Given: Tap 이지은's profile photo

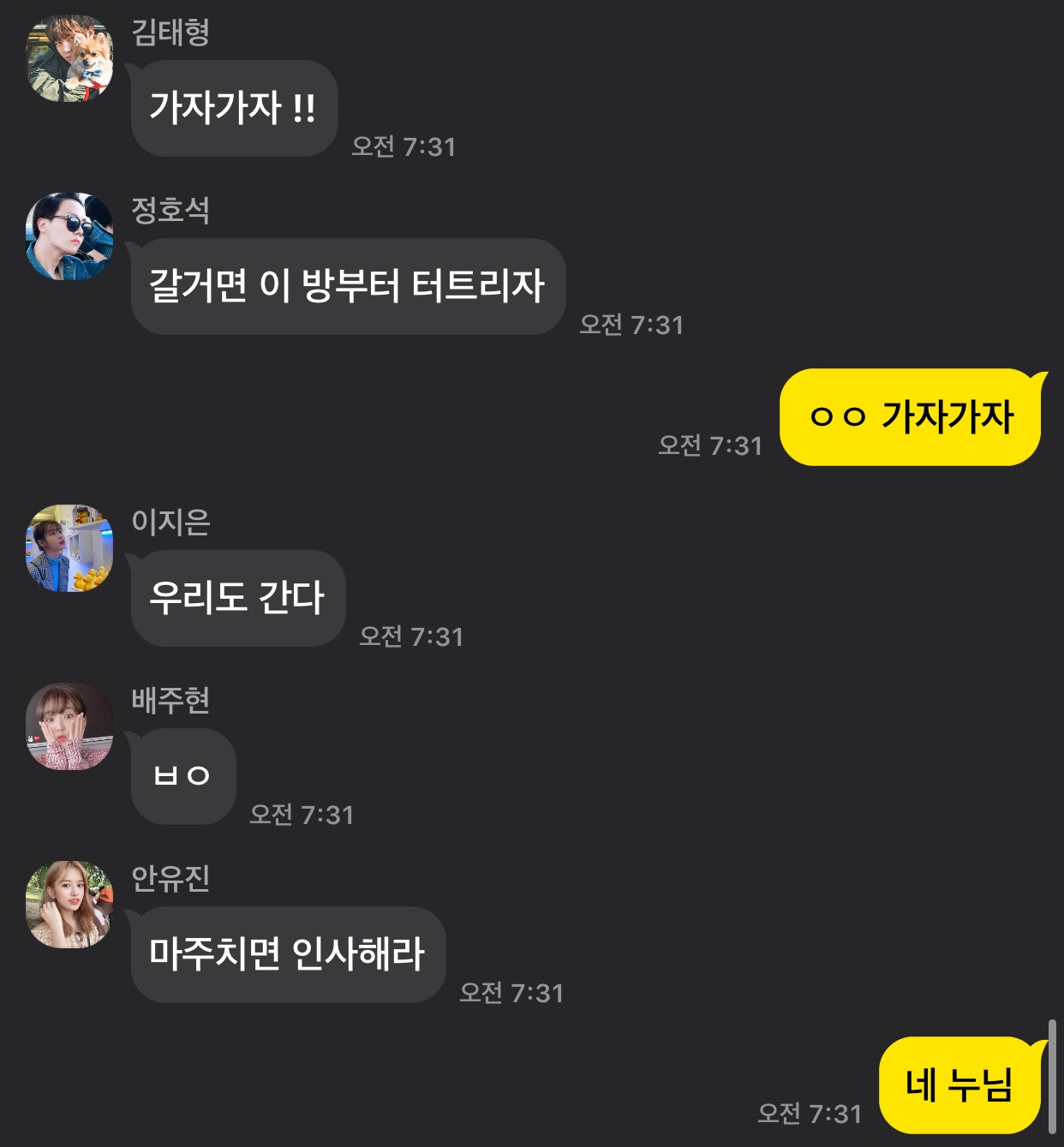Looking at the screenshot, I should 69,548.
